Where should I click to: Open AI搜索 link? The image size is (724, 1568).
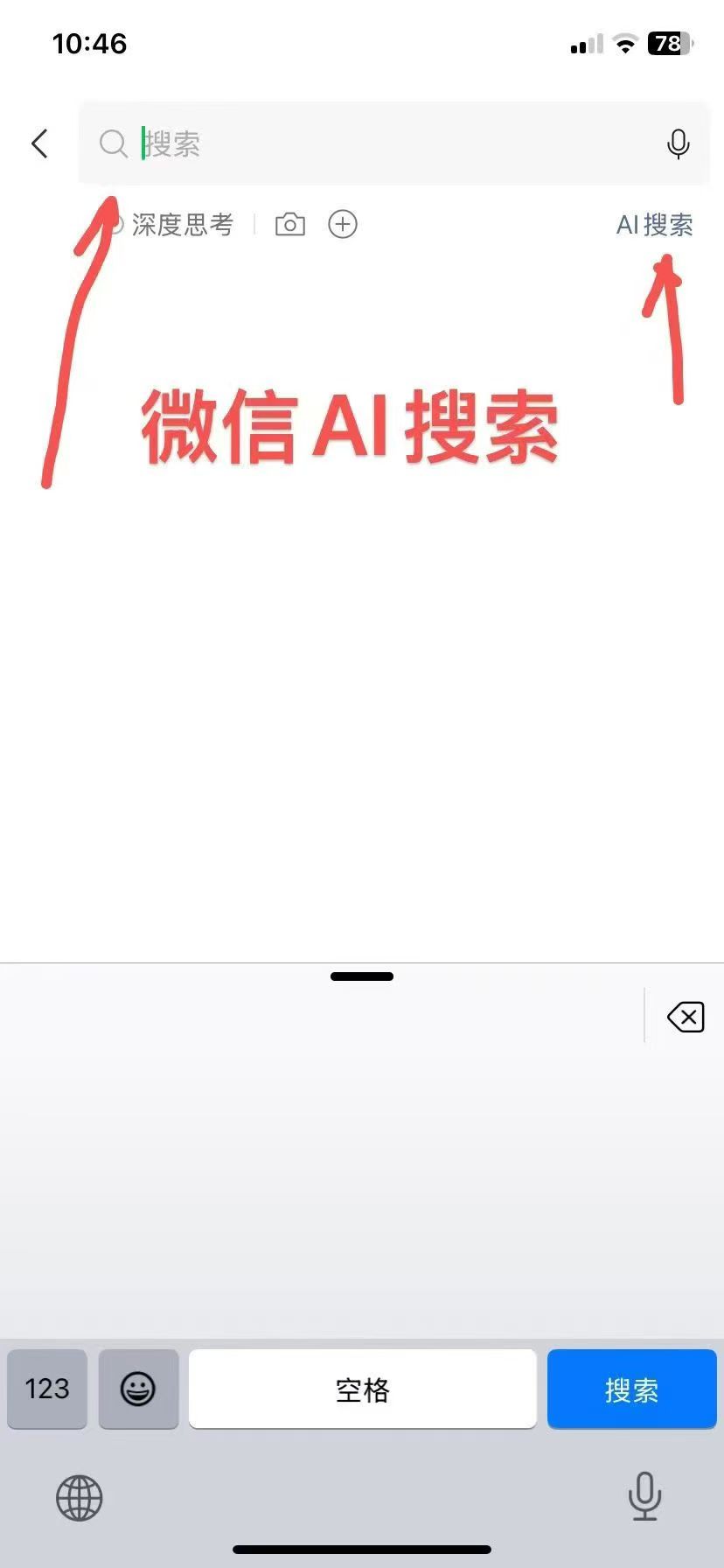[x=654, y=225]
